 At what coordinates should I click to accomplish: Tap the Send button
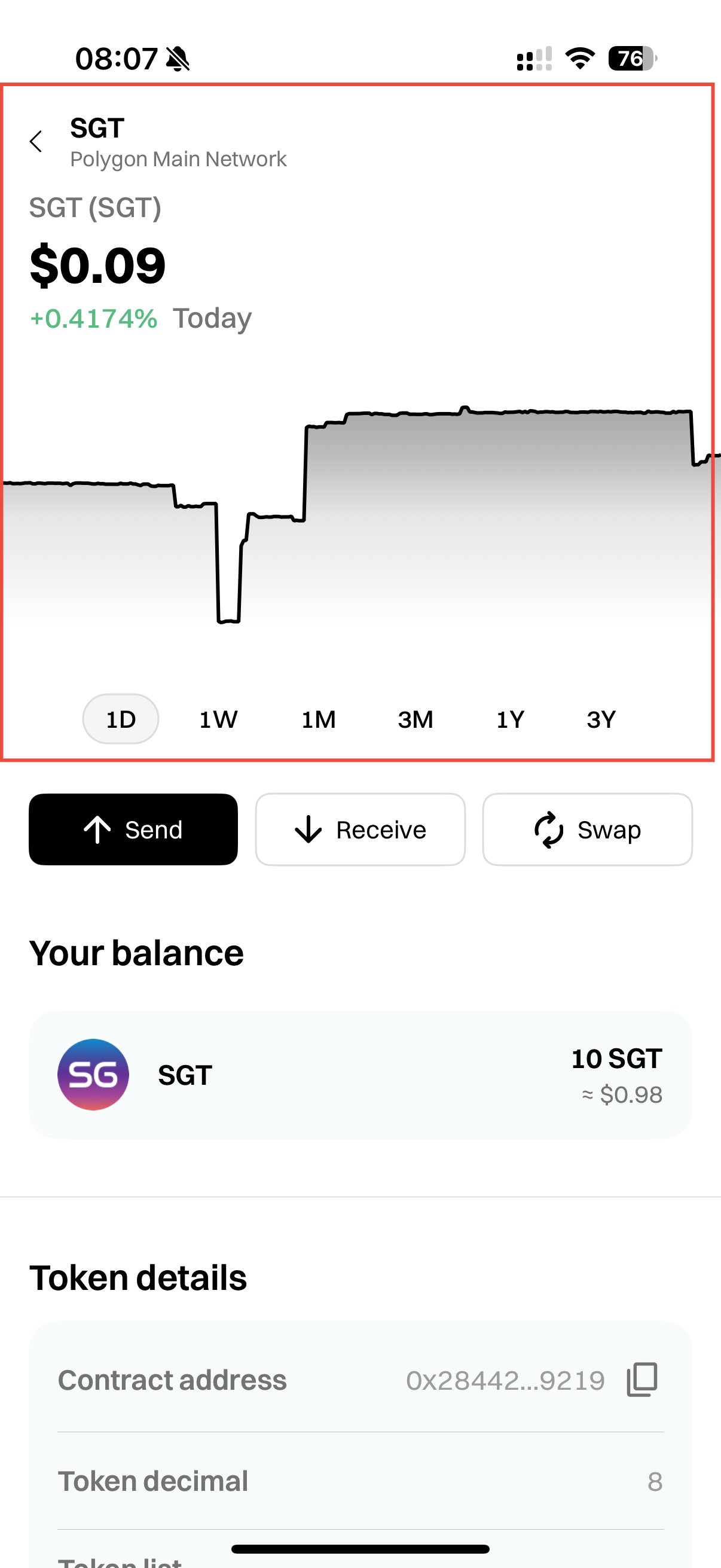133,829
